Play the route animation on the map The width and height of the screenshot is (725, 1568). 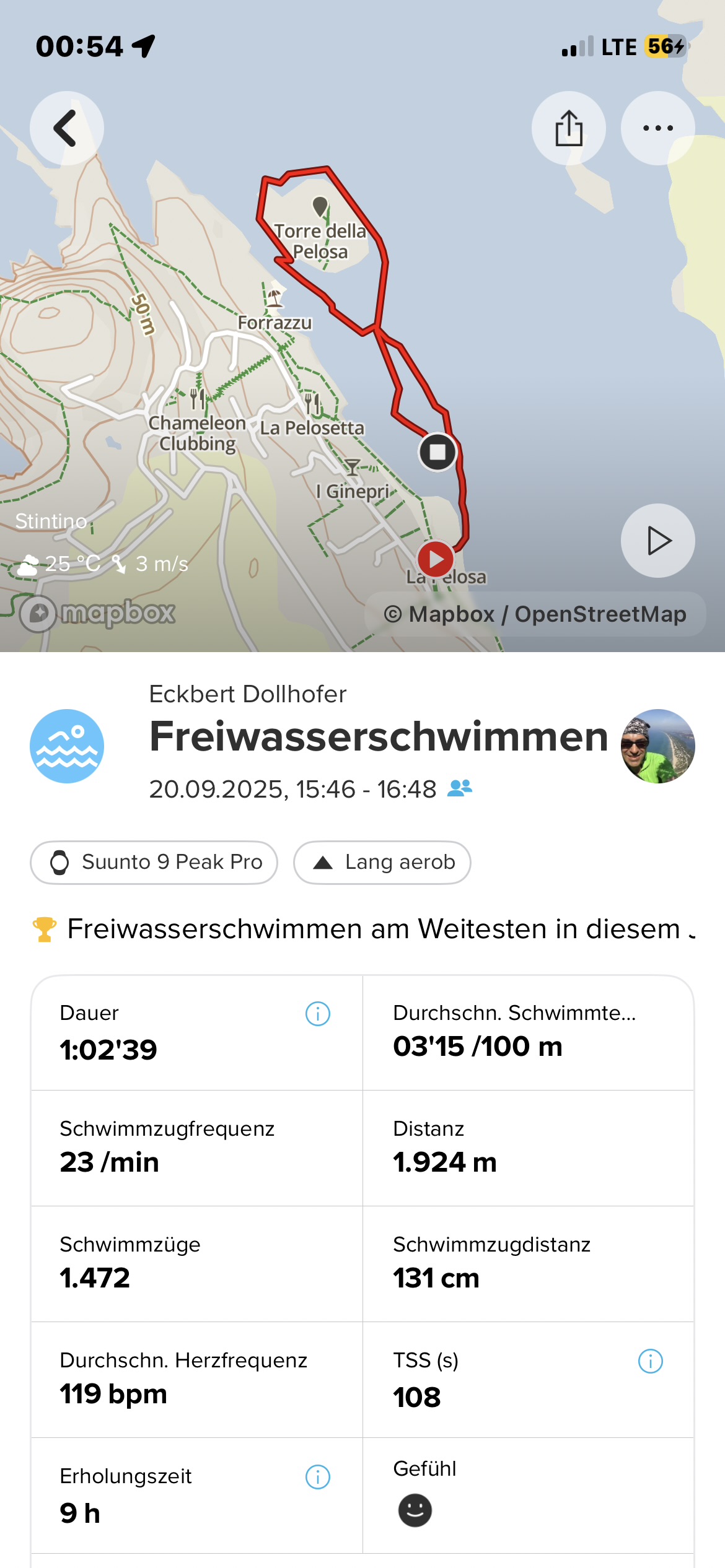tap(658, 541)
